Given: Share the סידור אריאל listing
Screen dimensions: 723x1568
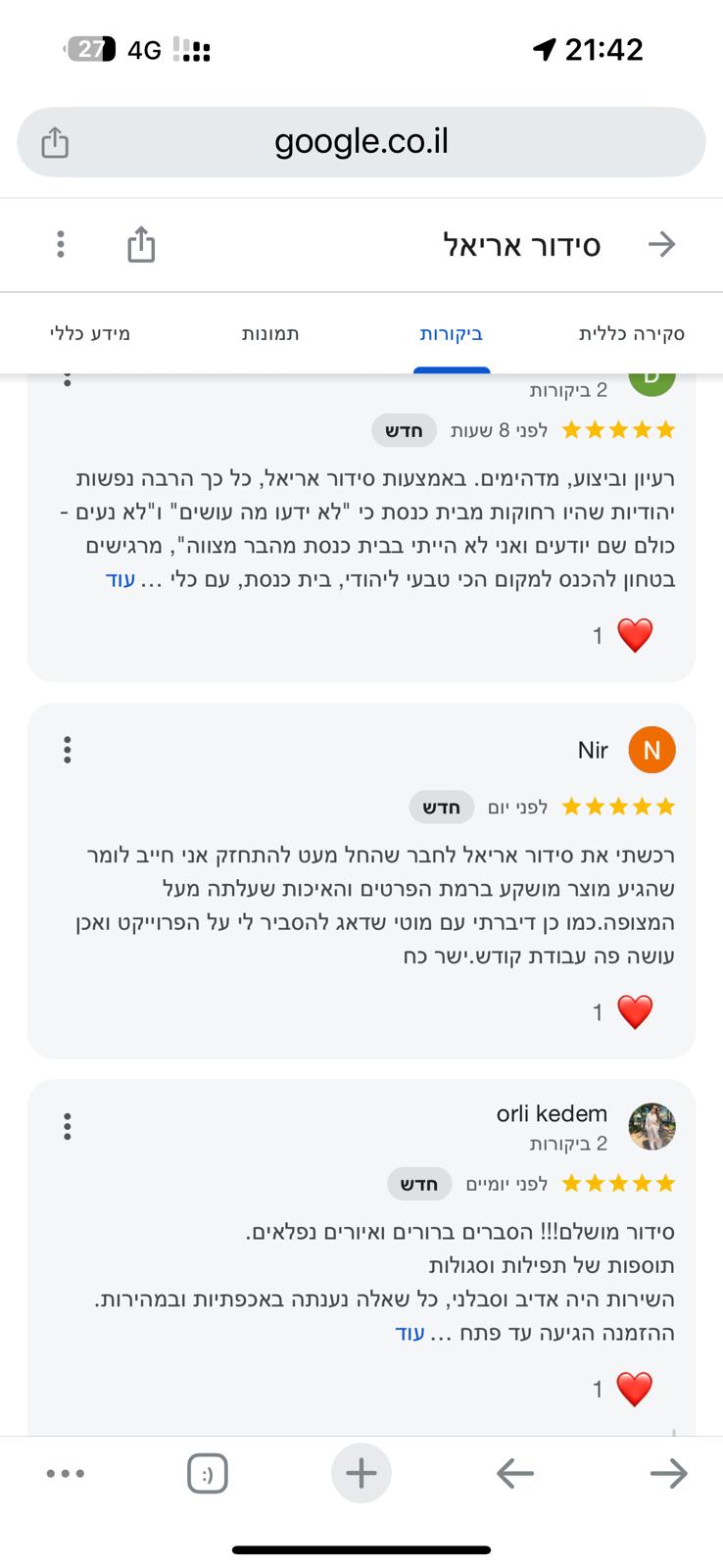Looking at the screenshot, I should click(141, 244).
